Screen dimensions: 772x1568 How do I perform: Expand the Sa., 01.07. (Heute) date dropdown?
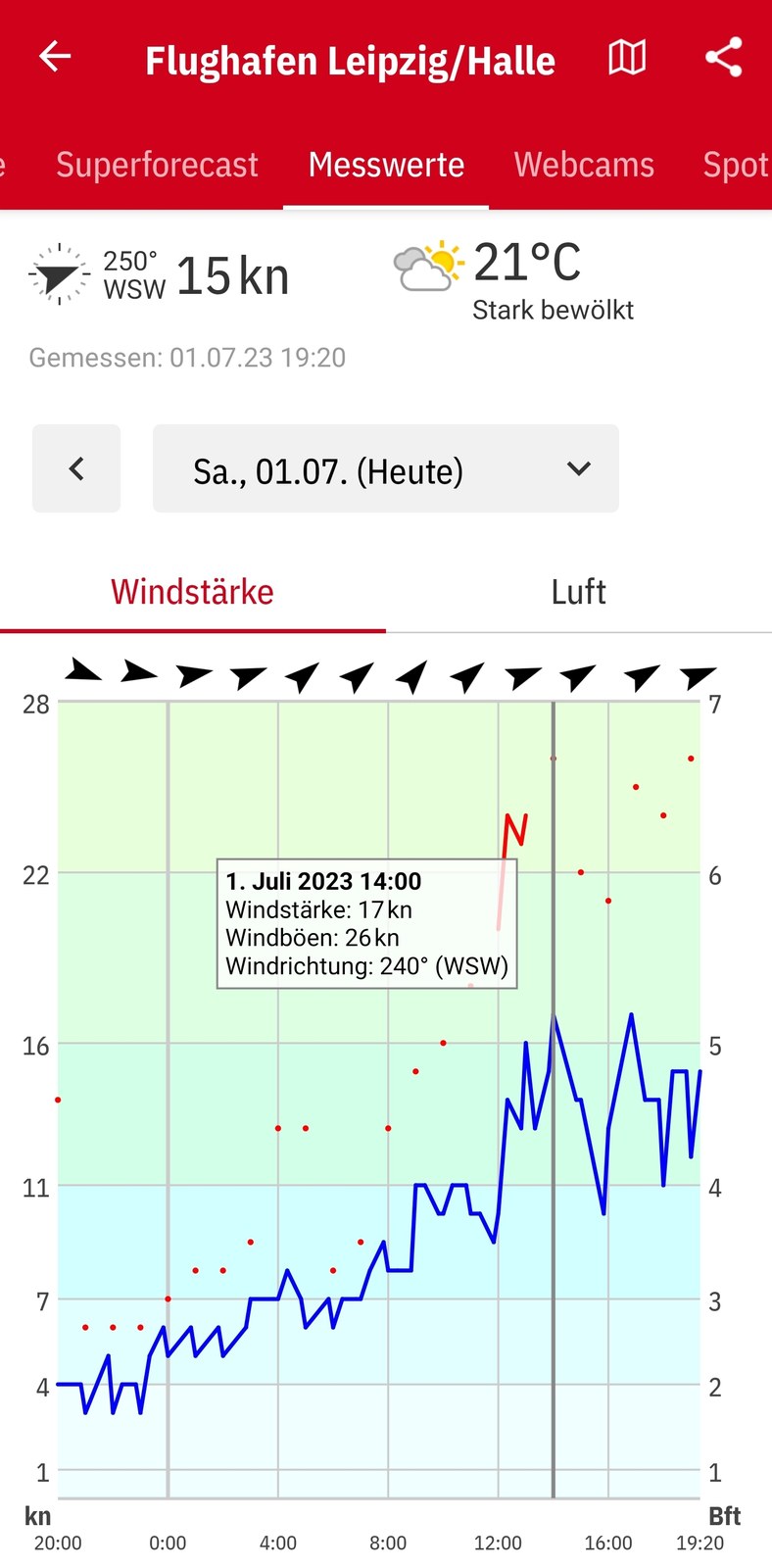click(386, 468)
